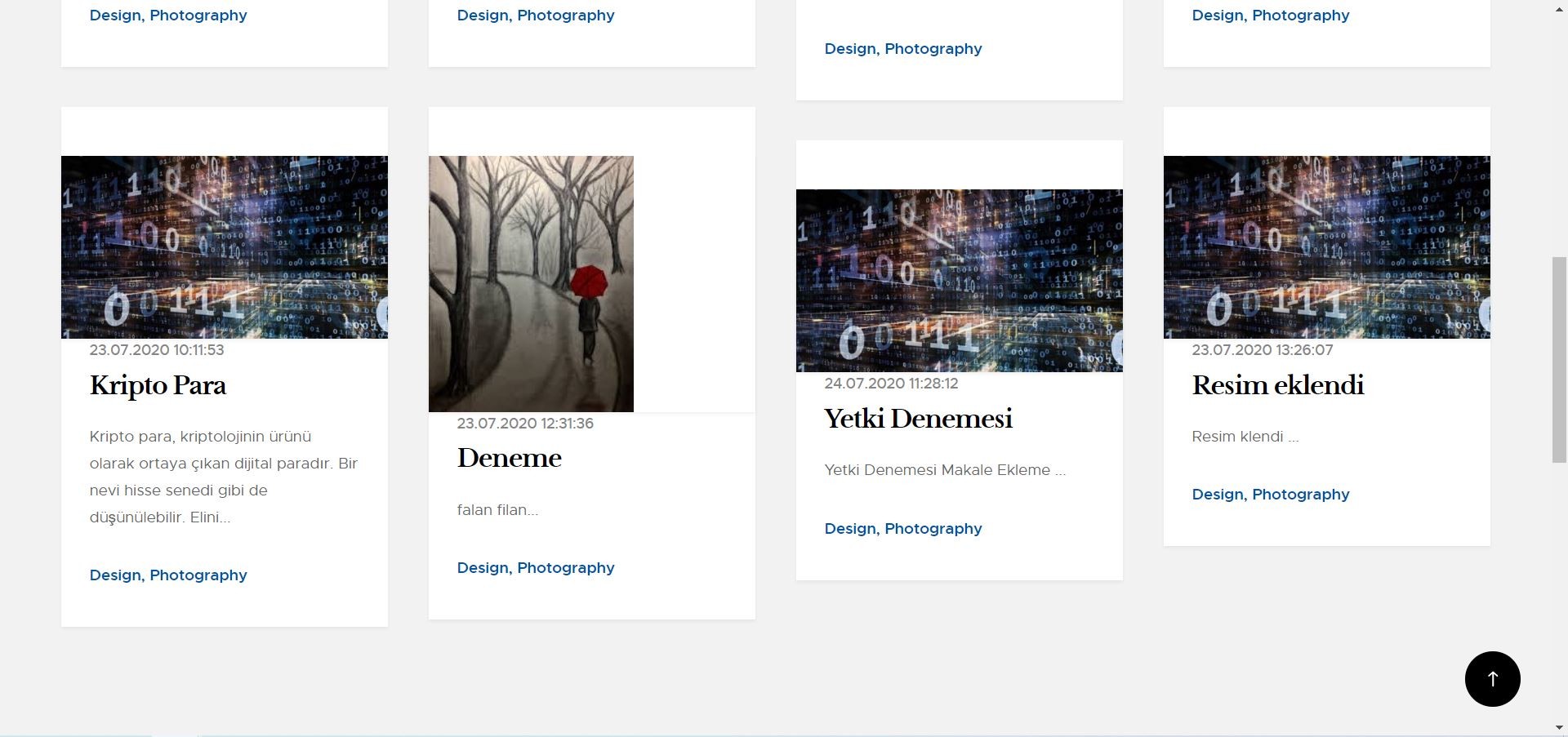The image size is (1568, 737).
Task: Tap the red umbrella painting on Deneme
Action: coord(531,284)
